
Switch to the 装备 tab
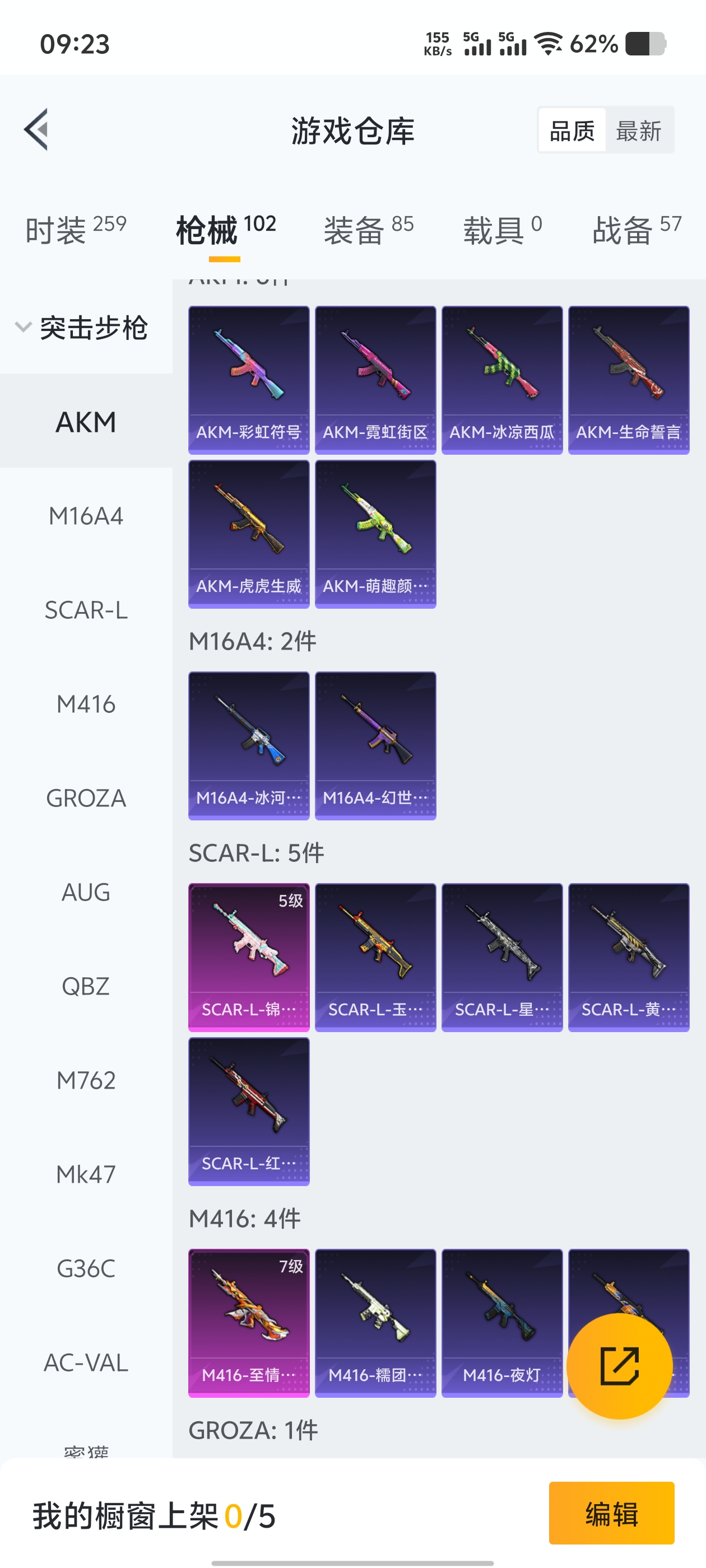(x=368, y=230)
